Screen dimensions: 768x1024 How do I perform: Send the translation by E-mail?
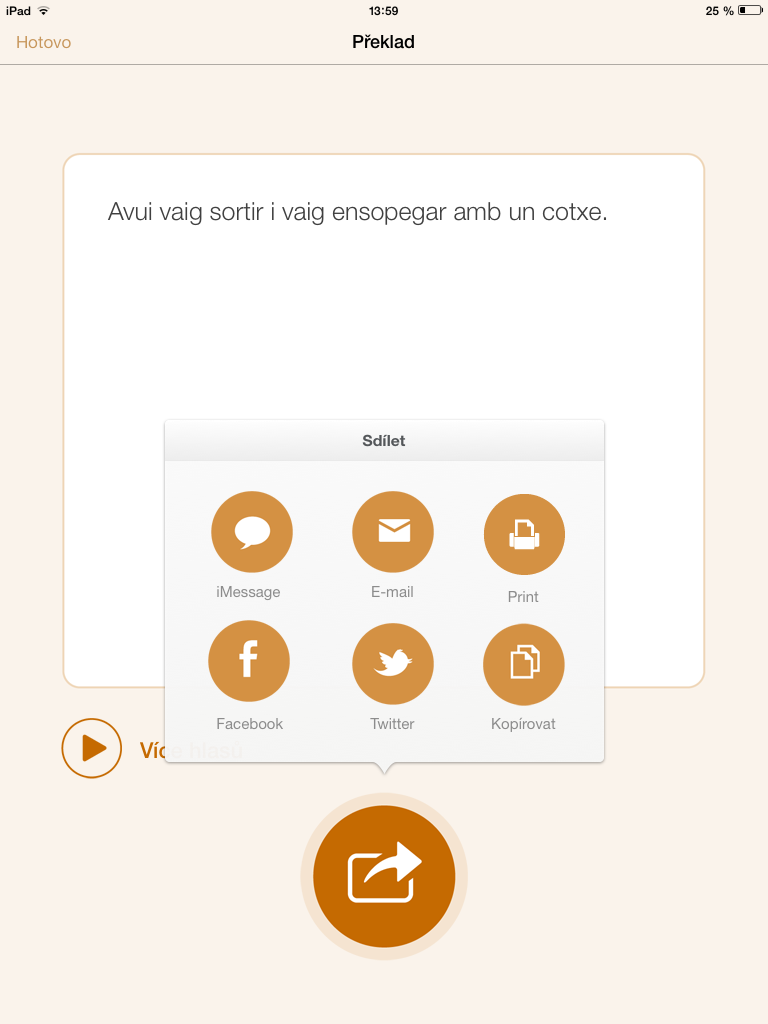click(x=393, y=532)
